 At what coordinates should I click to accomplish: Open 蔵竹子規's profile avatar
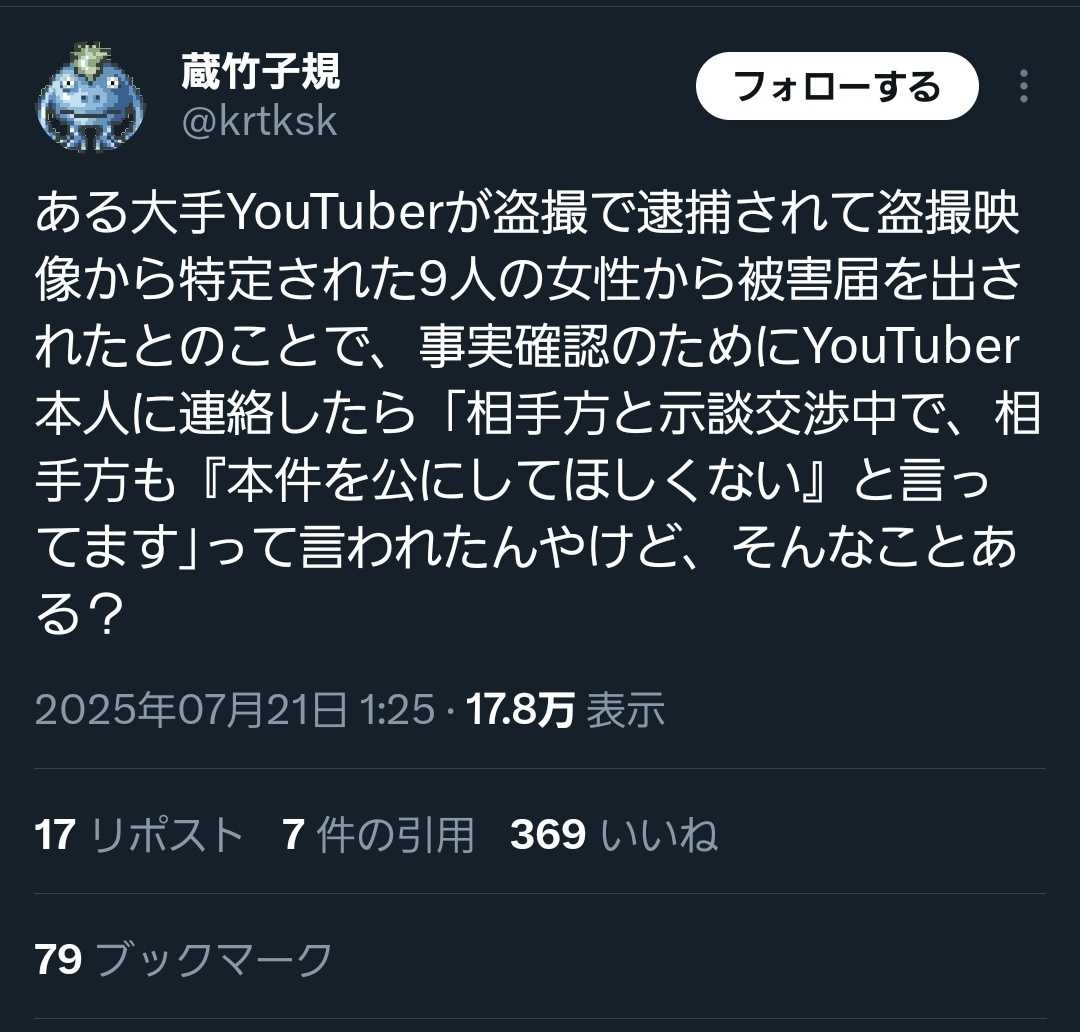[x=91, y=98]
